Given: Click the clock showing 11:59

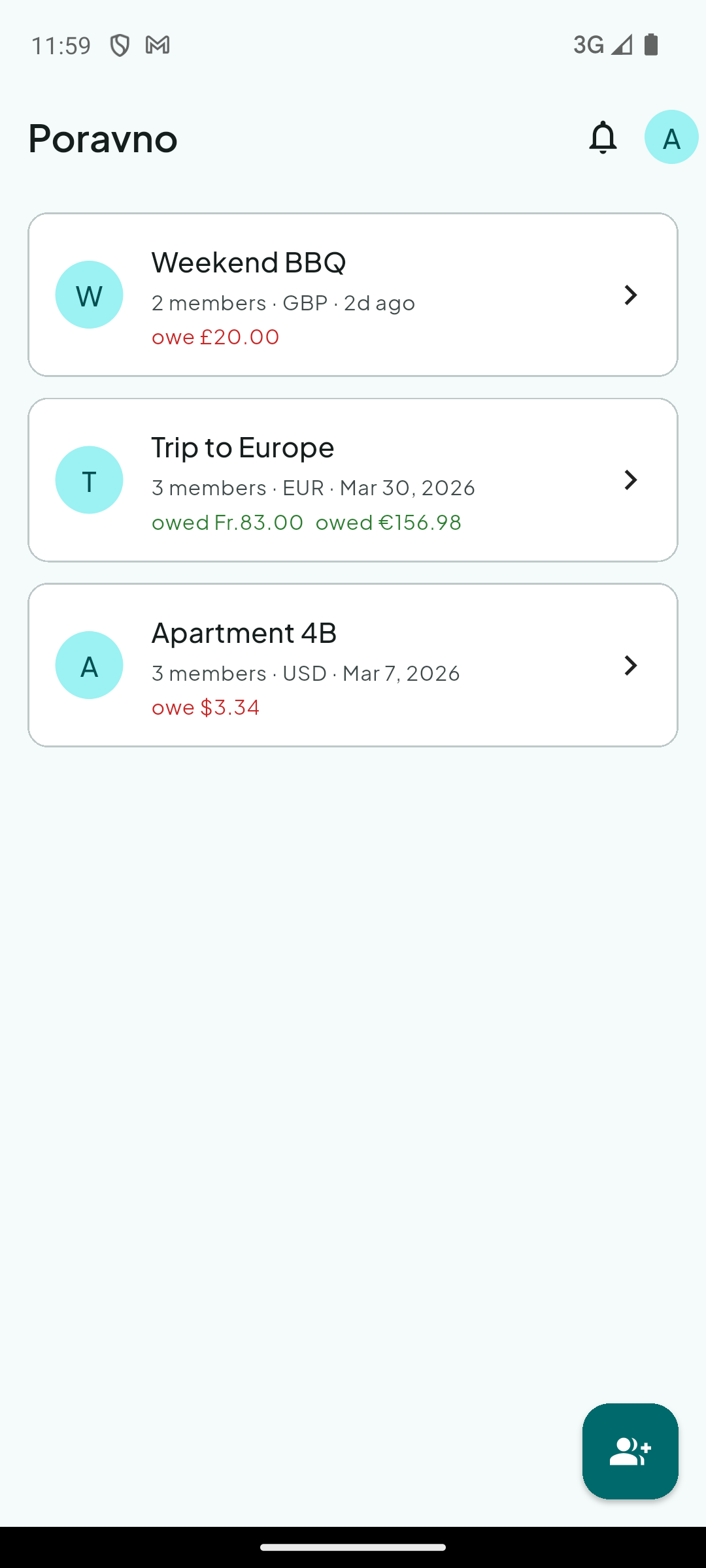Looking at the screenshot, I should coord(62,44).
